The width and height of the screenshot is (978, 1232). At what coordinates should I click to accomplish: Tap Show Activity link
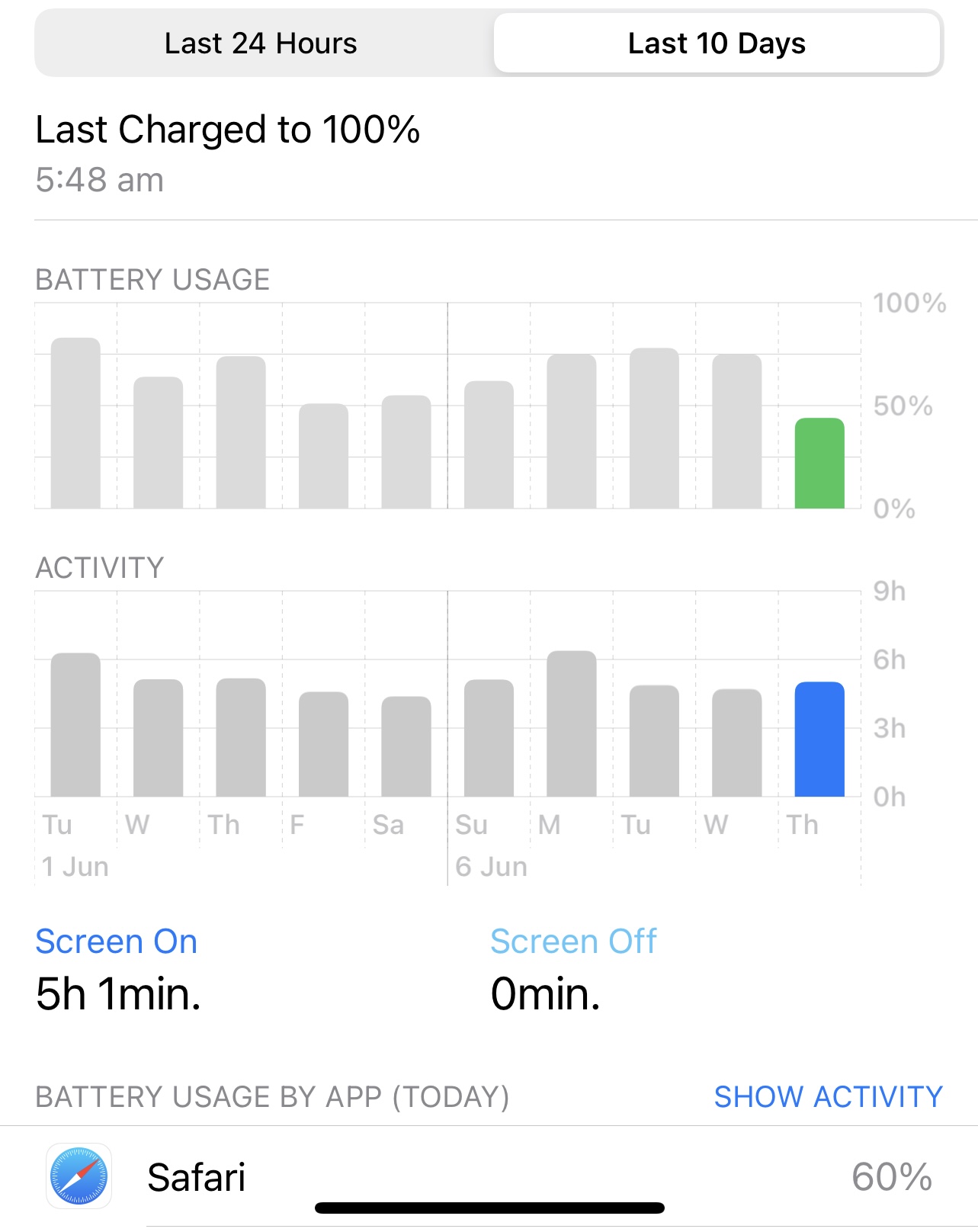(x=828, y=1096)
